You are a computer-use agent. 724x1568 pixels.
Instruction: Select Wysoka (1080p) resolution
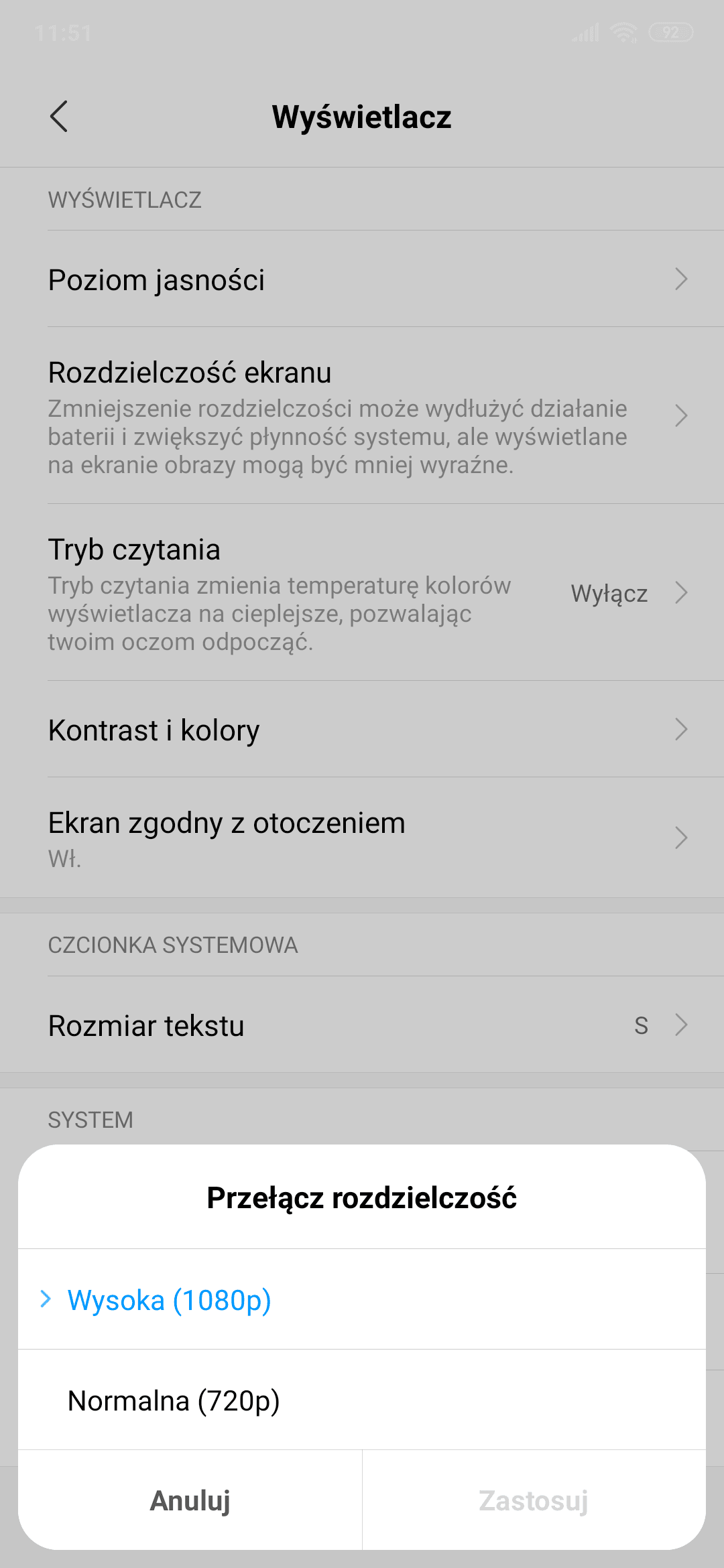[x=170, y=1300]
